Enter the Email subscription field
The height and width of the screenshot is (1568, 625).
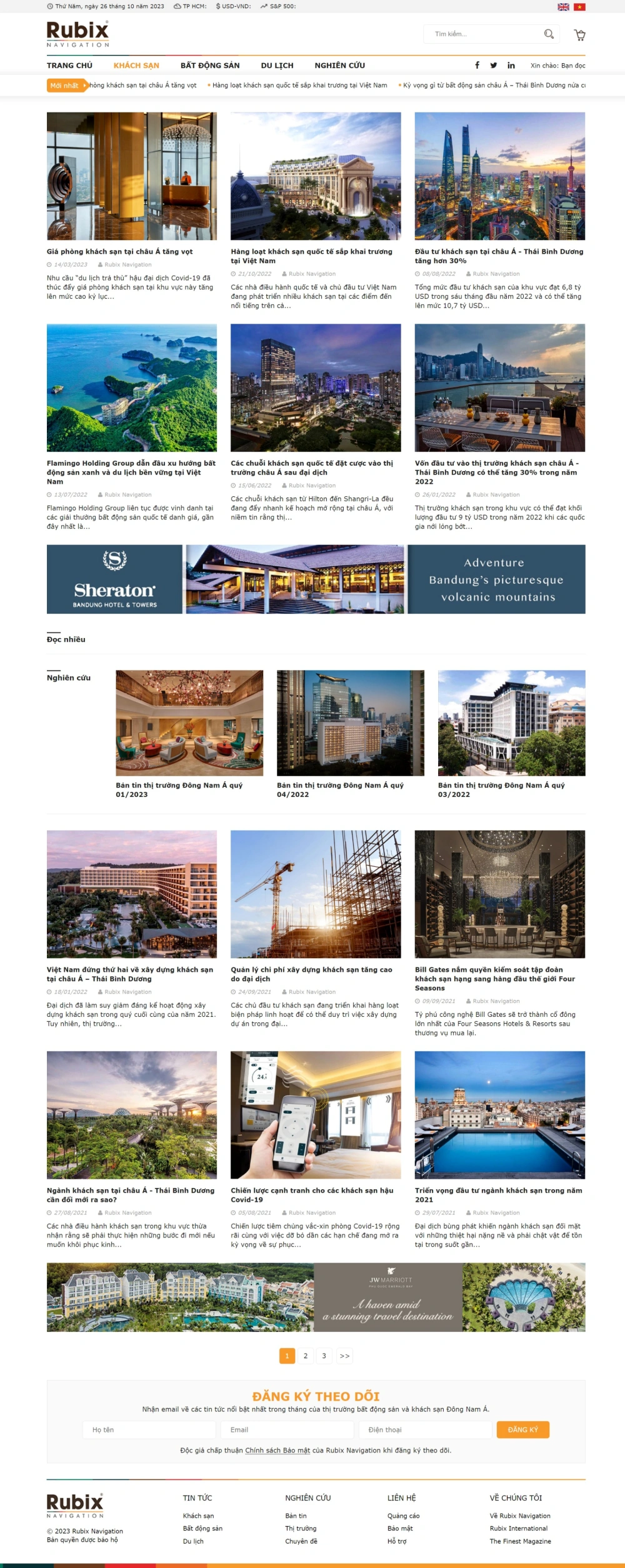click(287, 1430)
